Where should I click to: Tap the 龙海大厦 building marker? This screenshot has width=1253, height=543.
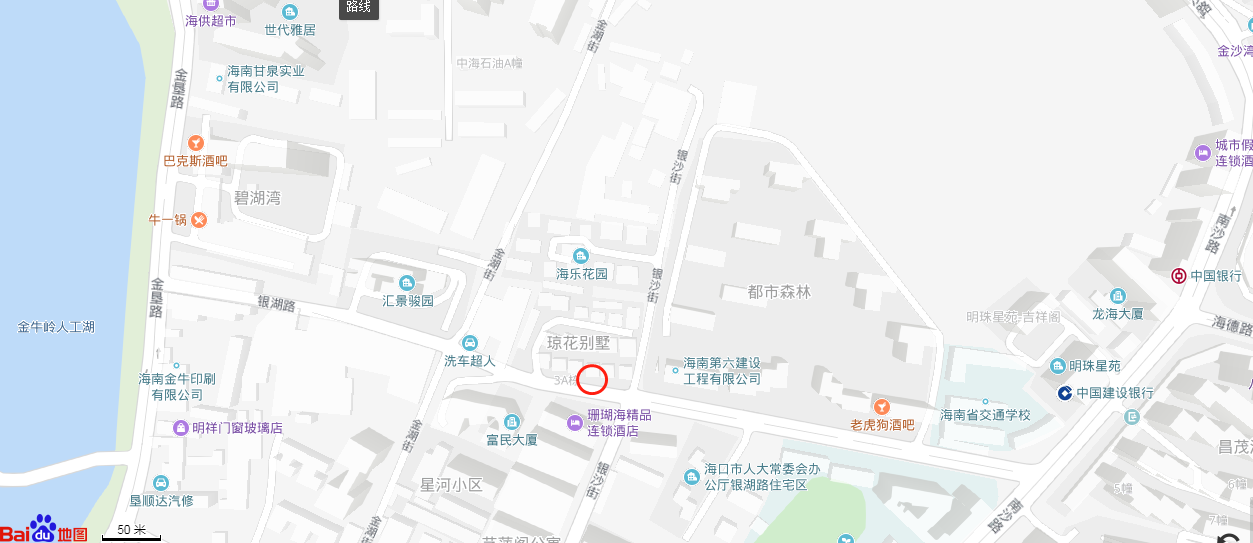(x=1117, y=296)
